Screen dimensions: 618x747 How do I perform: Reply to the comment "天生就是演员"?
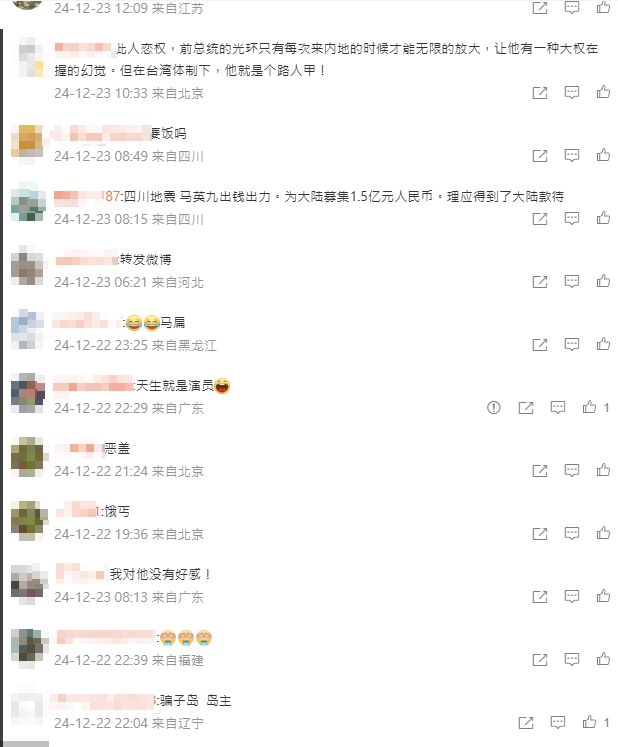pos(558,408)
